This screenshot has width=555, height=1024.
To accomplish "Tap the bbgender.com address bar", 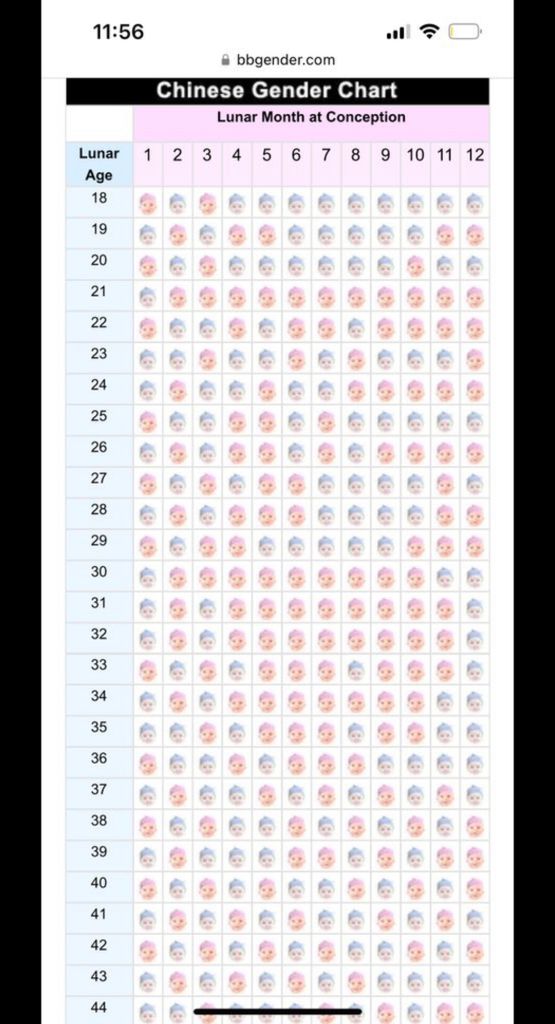I will click(x=278, y=60).
